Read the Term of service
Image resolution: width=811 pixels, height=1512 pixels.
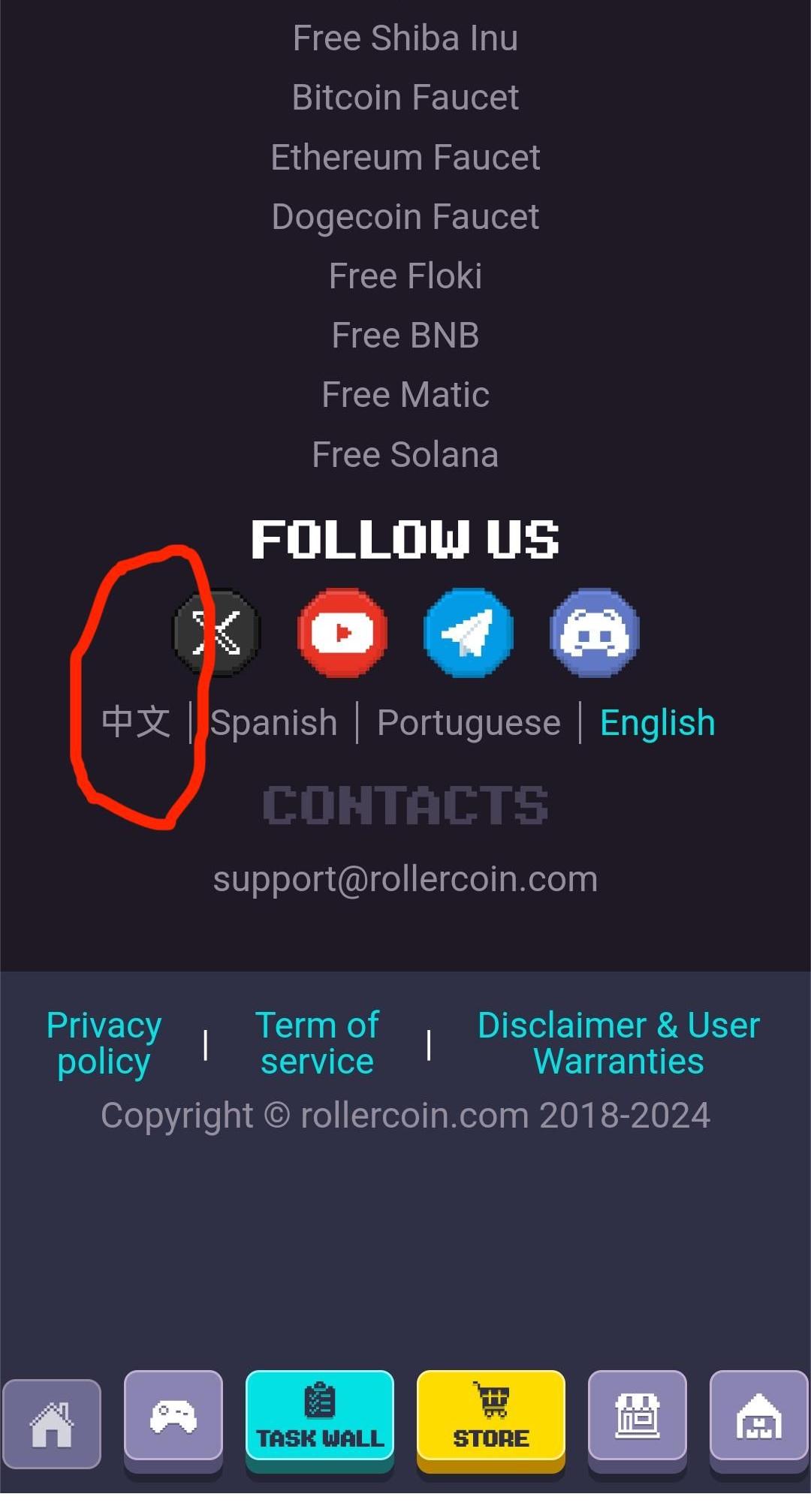point(317,1044)
